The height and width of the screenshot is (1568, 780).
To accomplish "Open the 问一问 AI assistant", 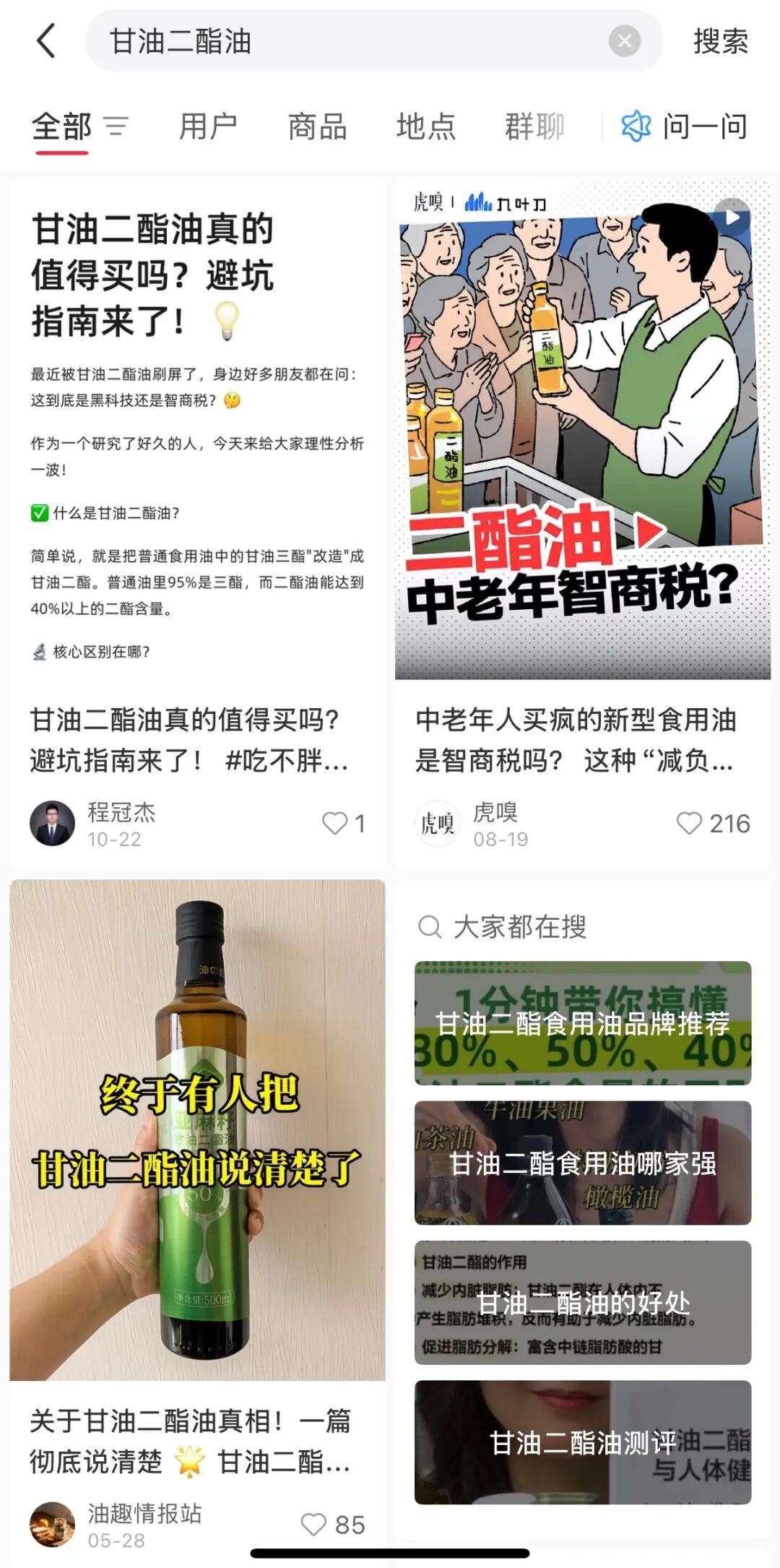I will [x=685, y=127].
